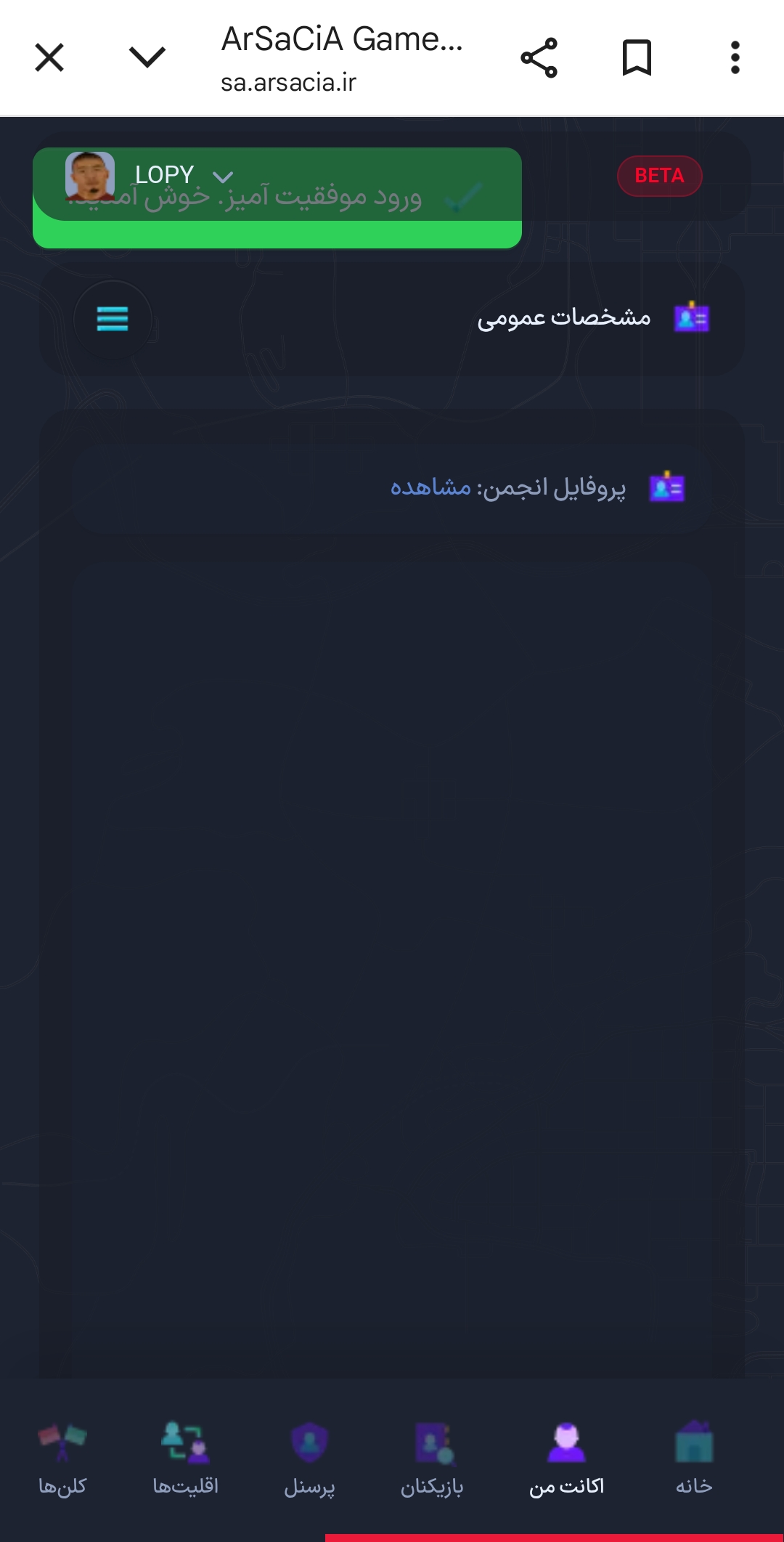The image size is (784, 1542).
Task: Expand the LOPY account dropdown
Action: [222, 176]
